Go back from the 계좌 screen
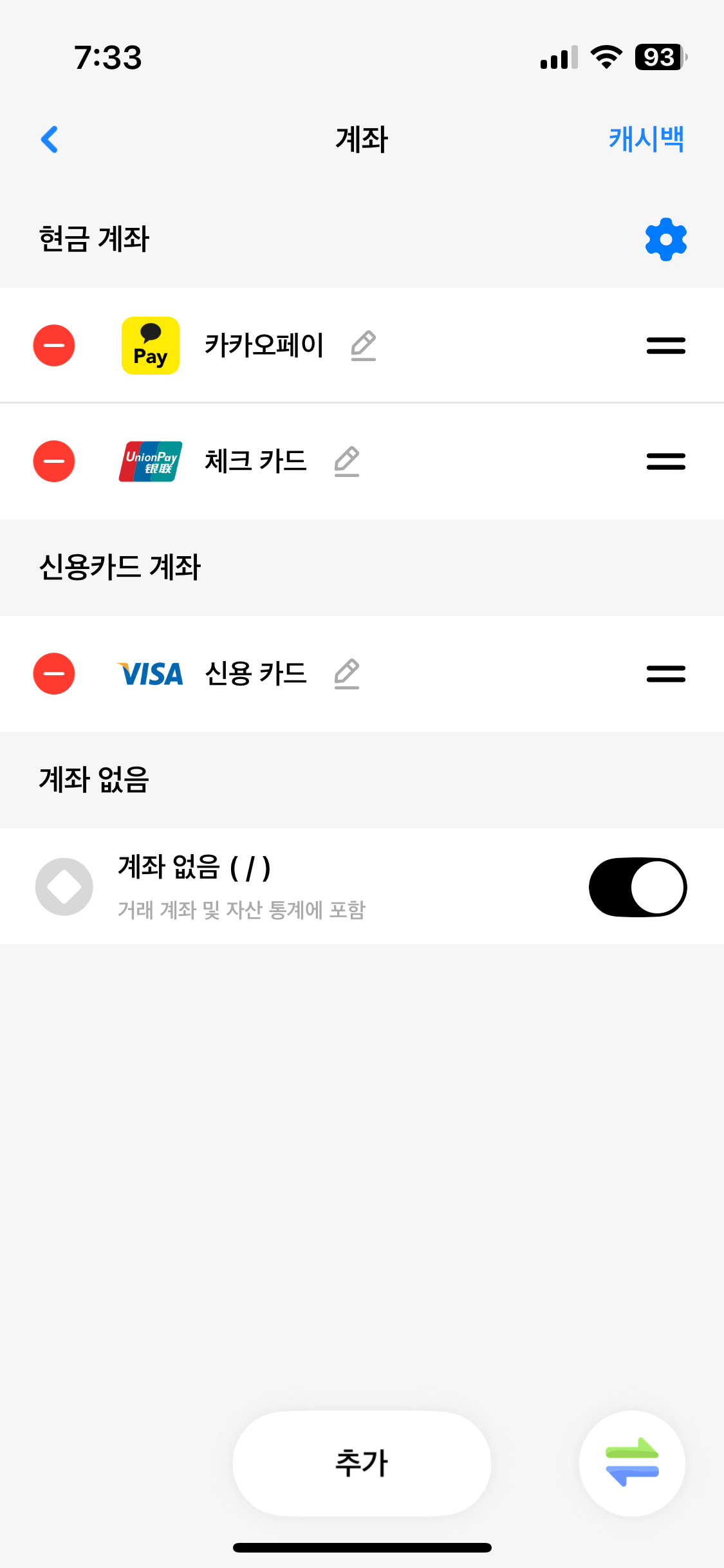 click(50, 140)
